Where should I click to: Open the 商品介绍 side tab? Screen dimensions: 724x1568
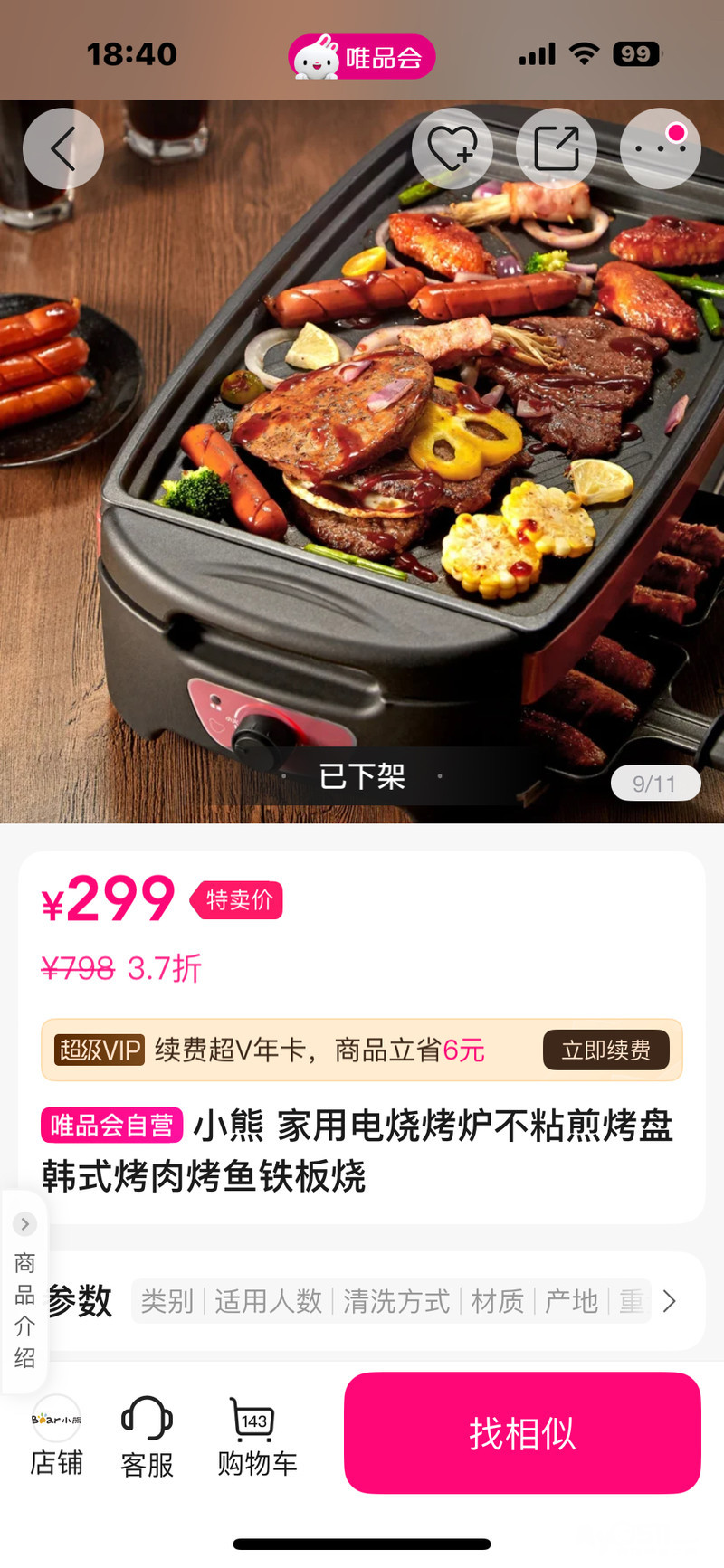[x=24, y=1294]
